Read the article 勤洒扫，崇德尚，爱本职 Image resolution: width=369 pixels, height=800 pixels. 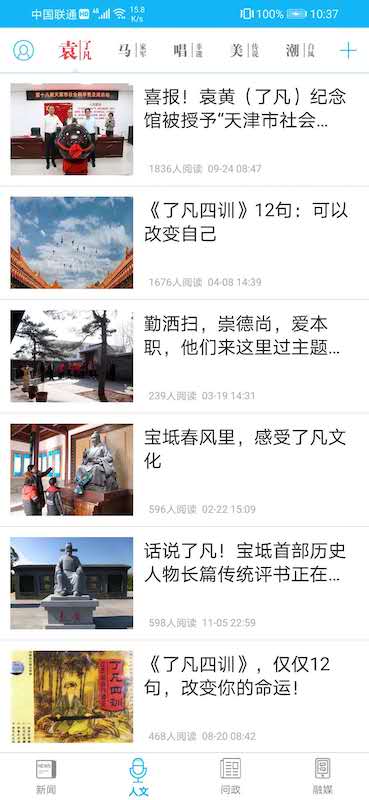(184, 356)
